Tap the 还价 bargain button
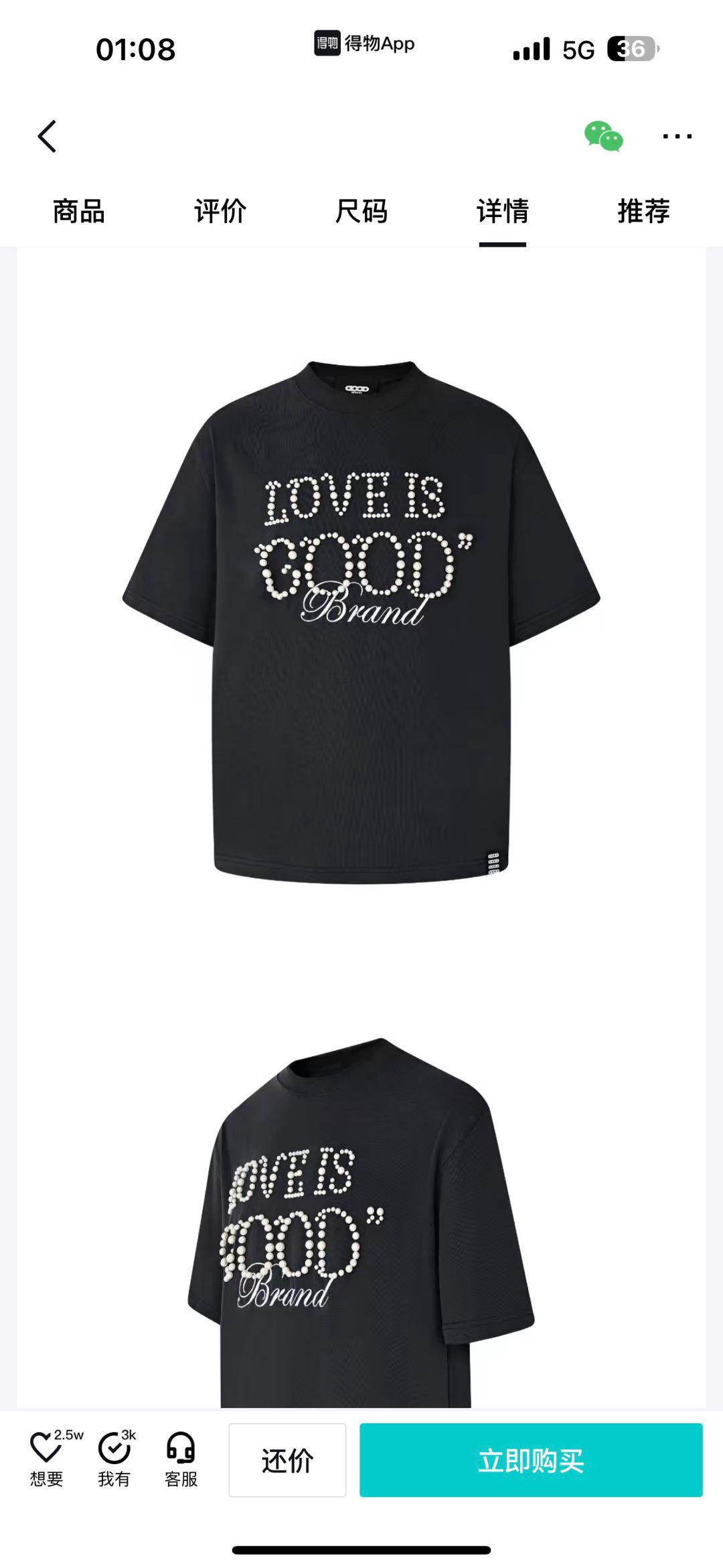This screenshot has height=1568, width=723. tap(287, 1460)
